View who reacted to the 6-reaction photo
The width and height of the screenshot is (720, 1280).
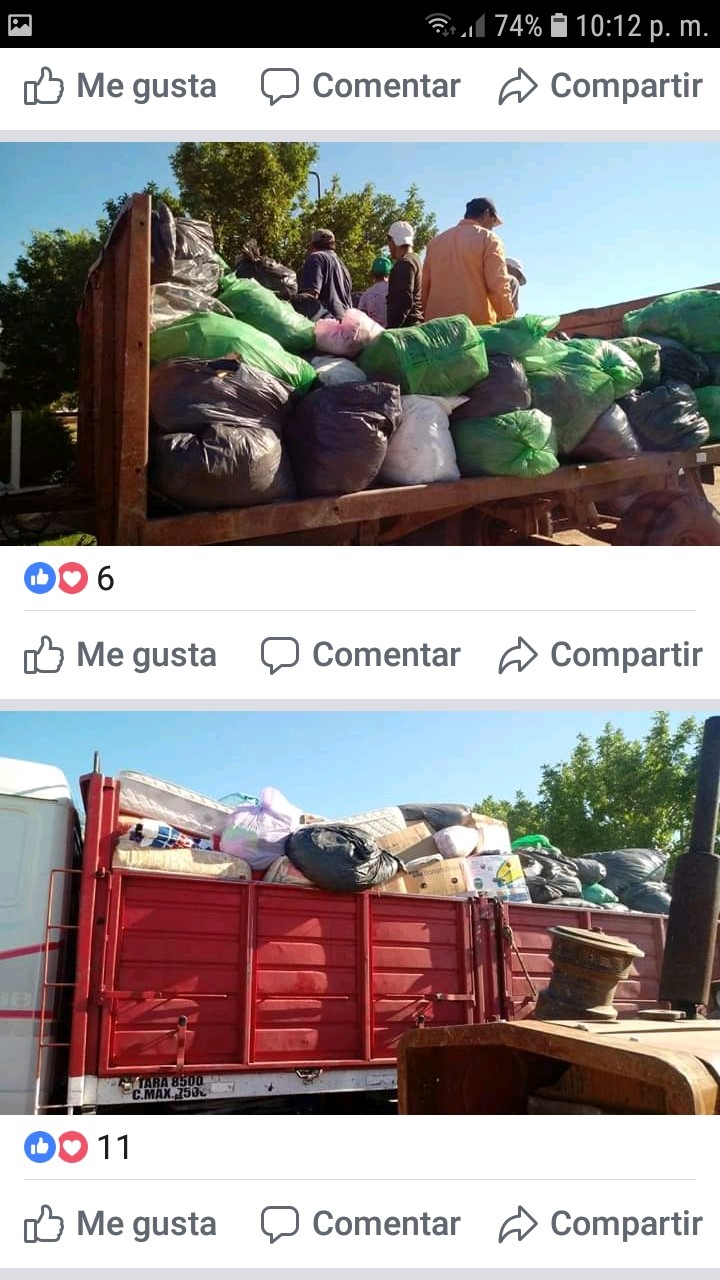pos(70,578)
